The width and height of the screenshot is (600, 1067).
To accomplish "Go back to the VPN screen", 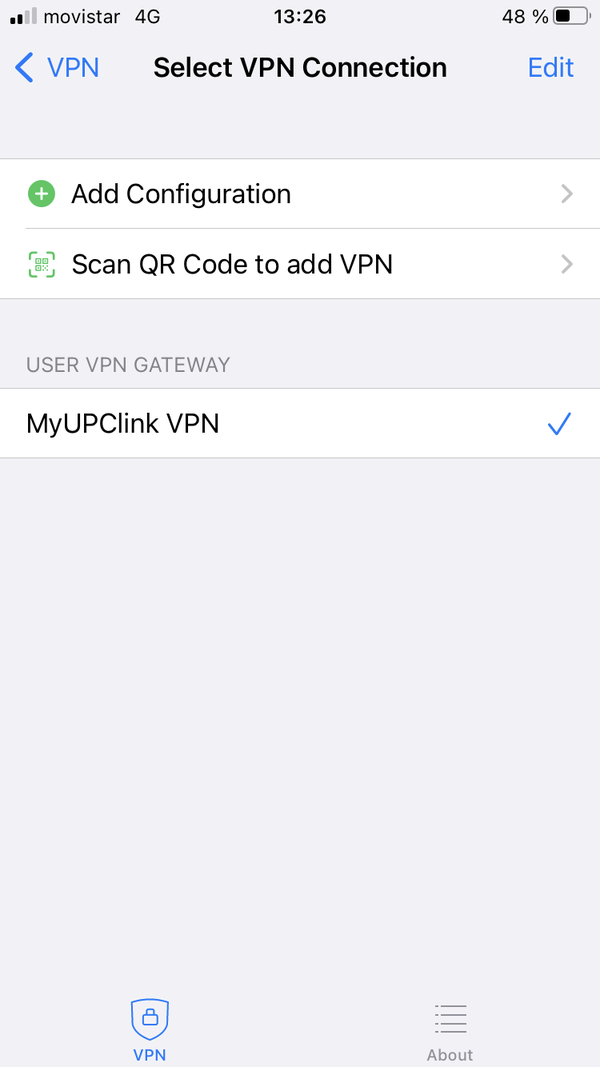I will pyautogui.click(x=58, y=68).
